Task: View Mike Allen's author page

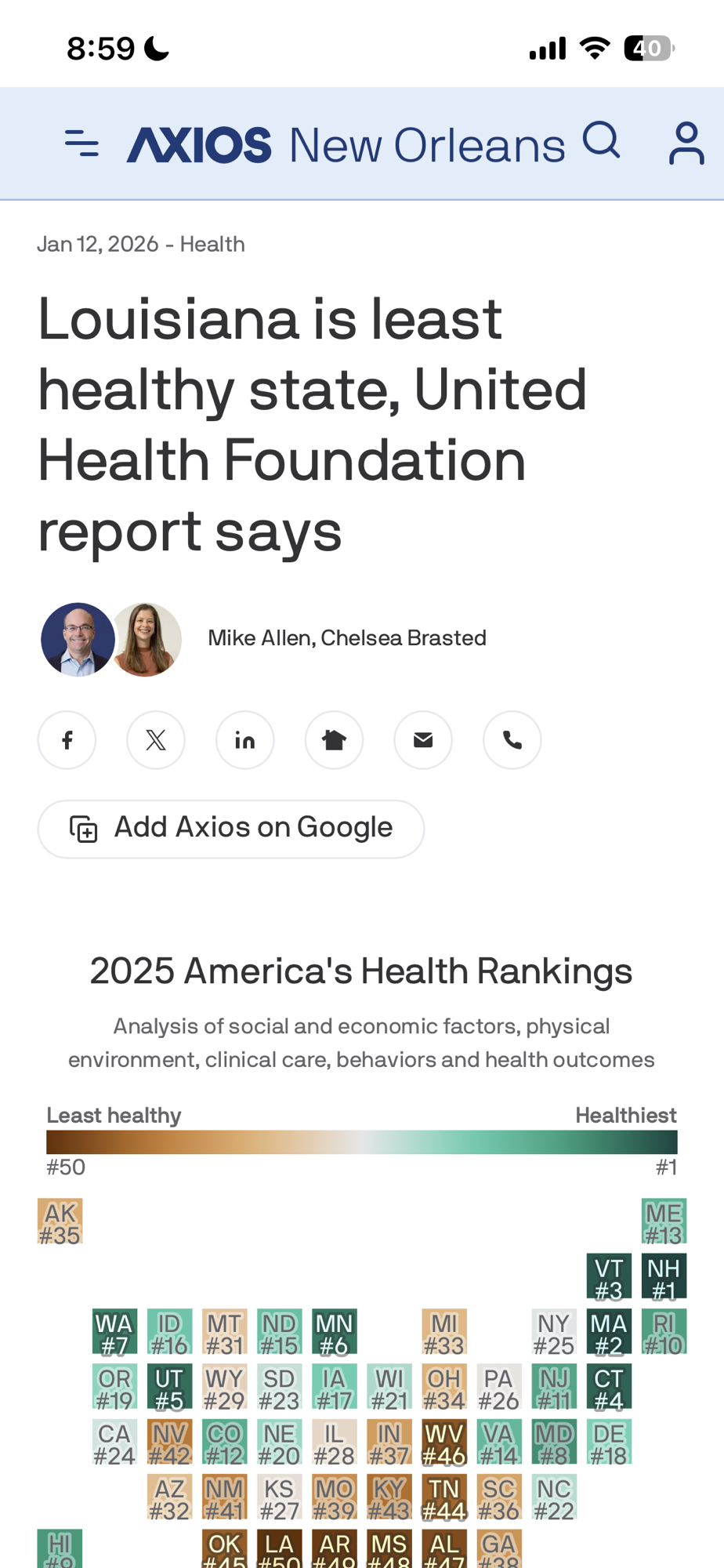Action: coord(261,638)
